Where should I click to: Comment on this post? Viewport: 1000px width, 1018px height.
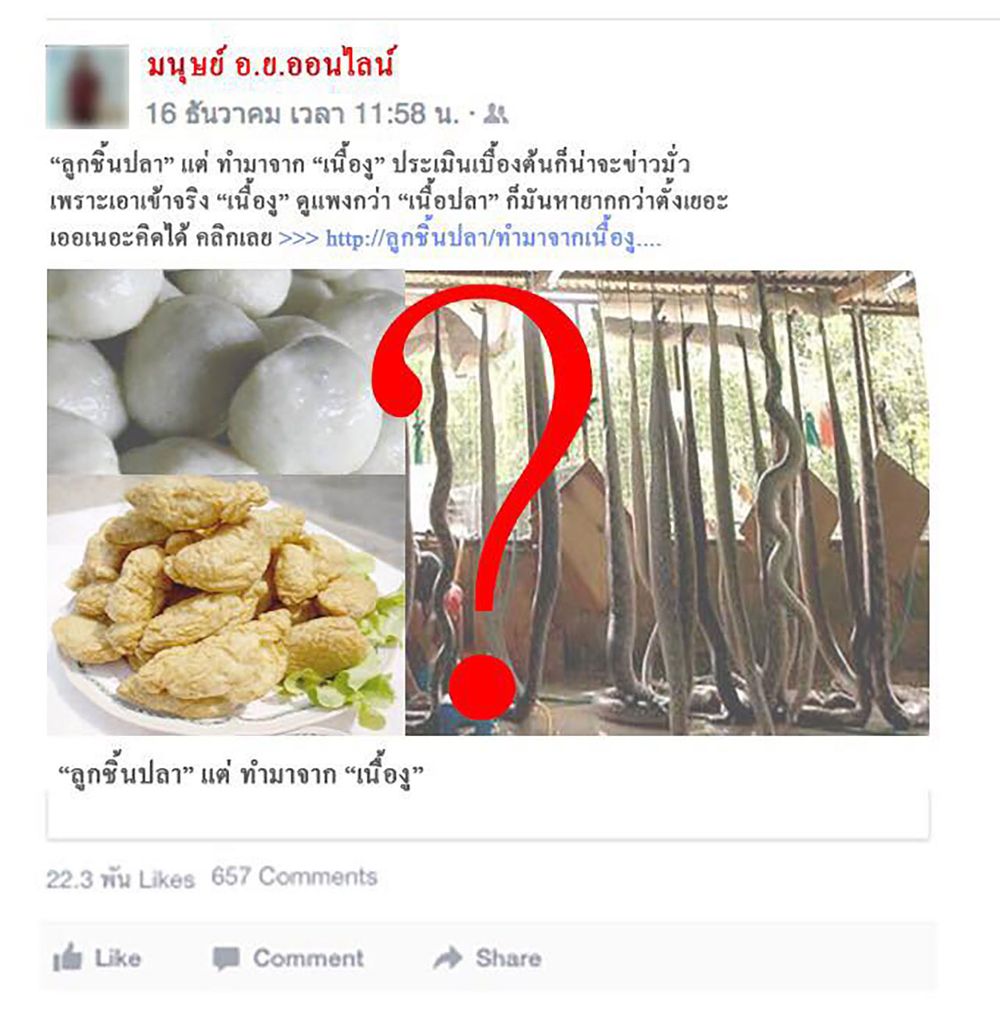[288, 958]
